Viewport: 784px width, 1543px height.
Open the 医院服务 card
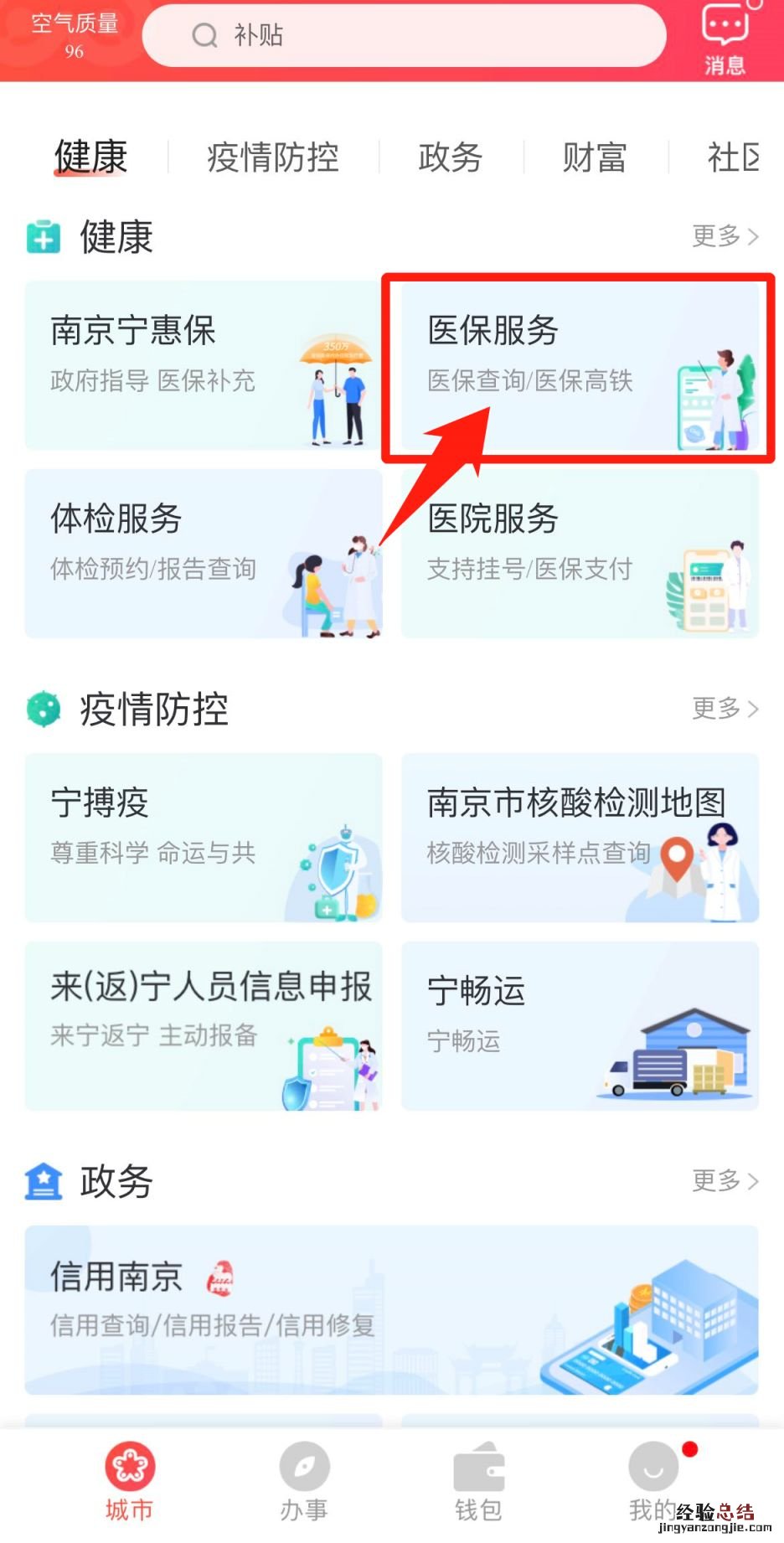point(580,553)
